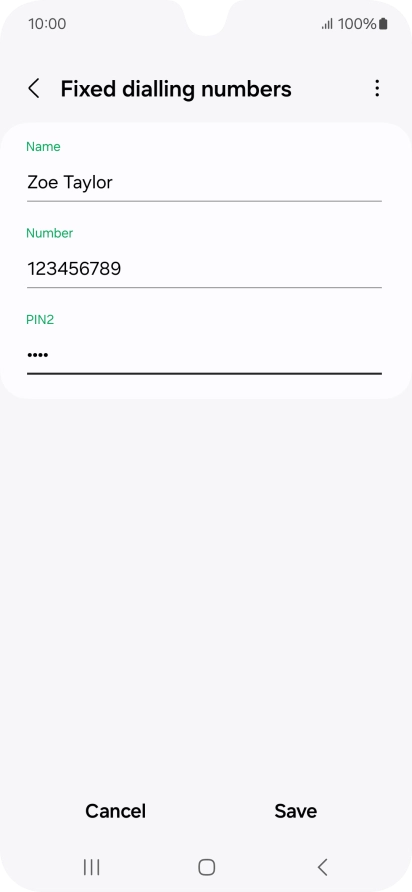
Task: Open the more options menu
Action: click(x=377, y=89)
